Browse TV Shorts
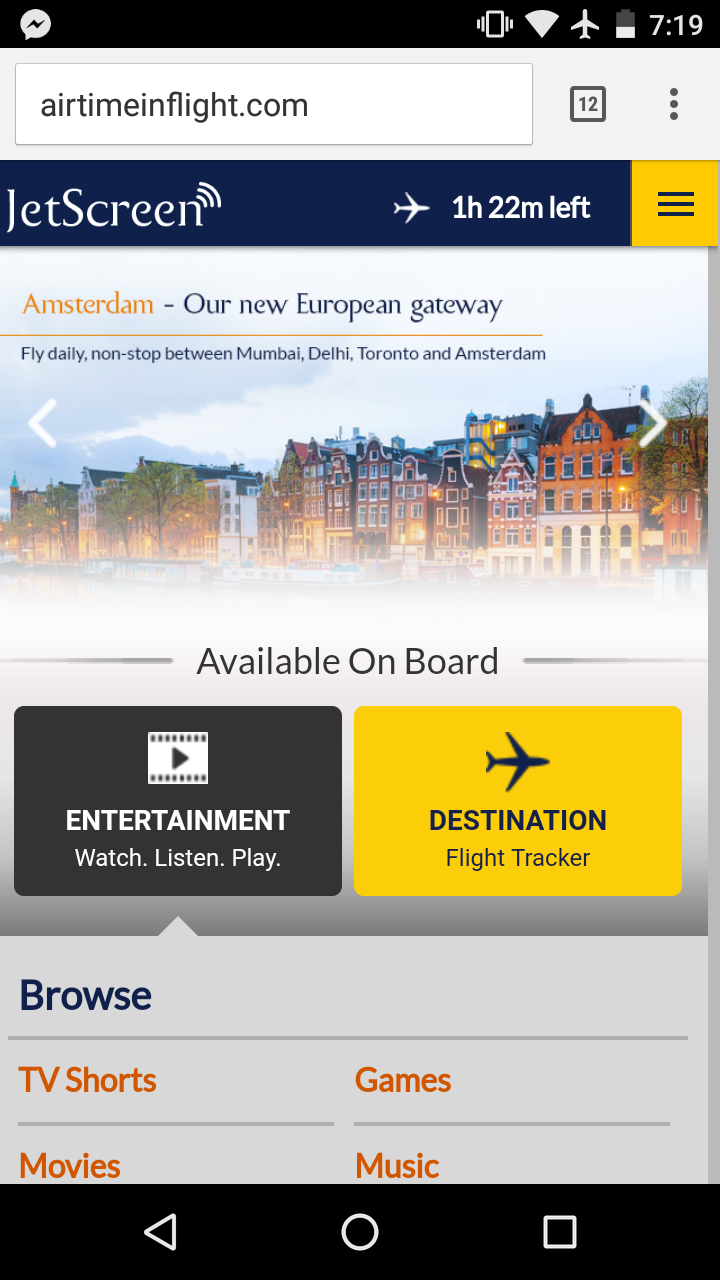 click(x=88, y=1080)
